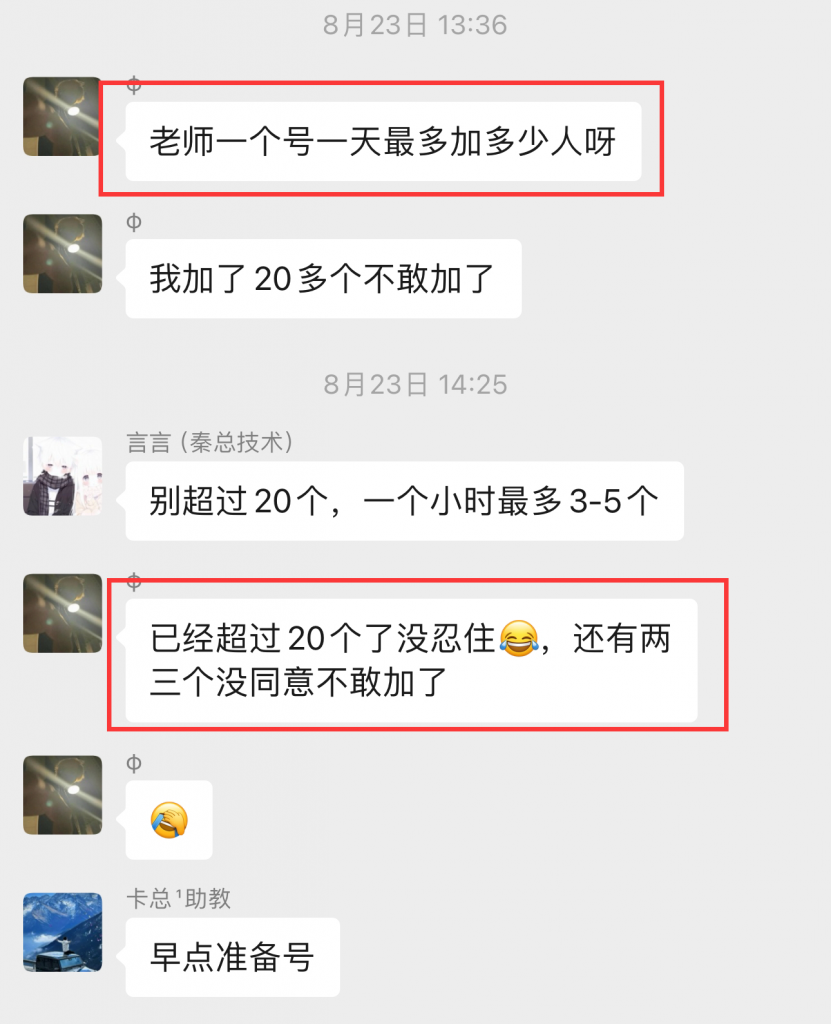Tap the timestamp 8月23日 14:25
Image resolution: width=831 pixels, height=1024 pixels.
point(415,384)
